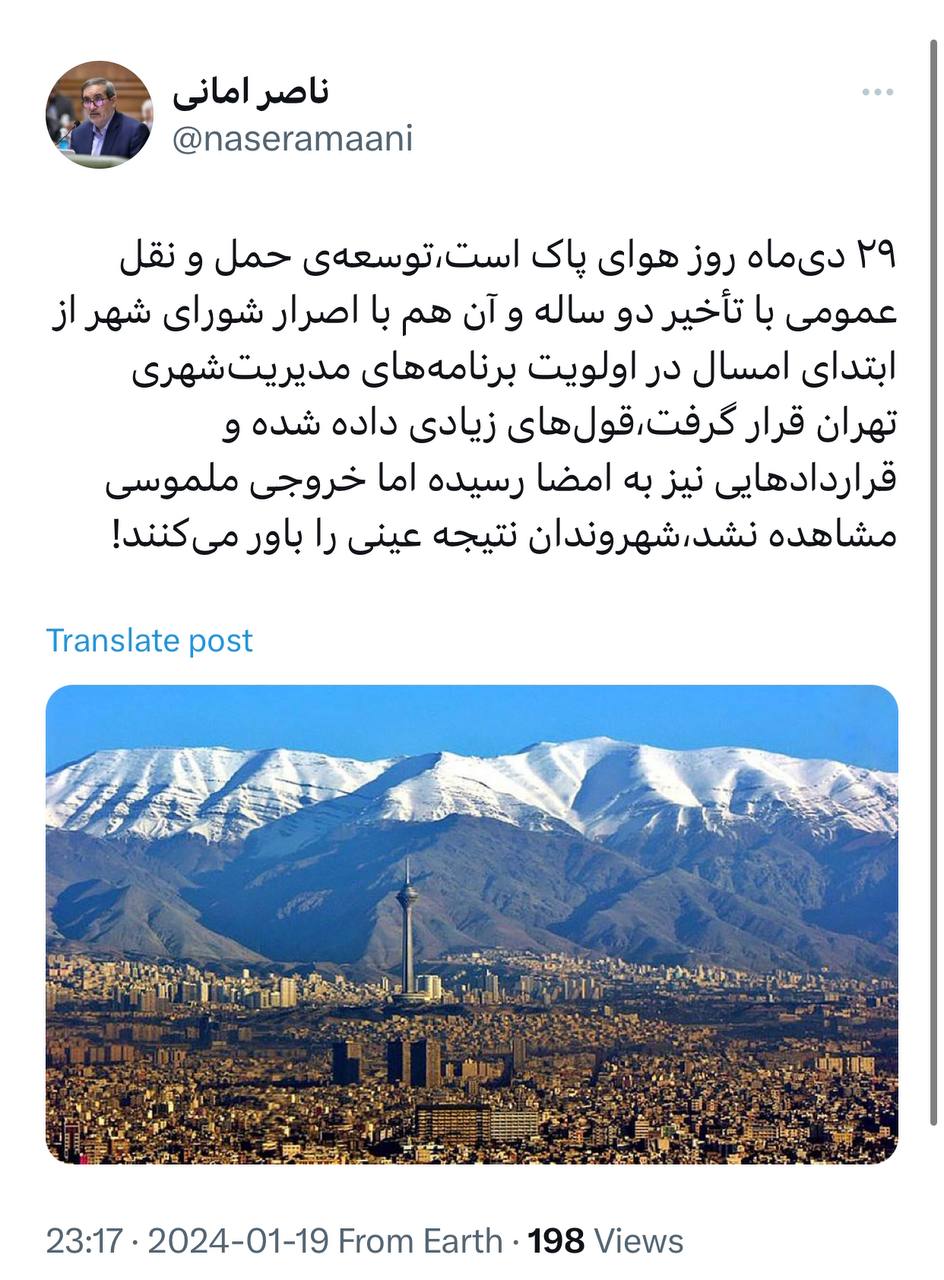Open the Tehran skyline photo in the post
944x1280 pixels.
(x=471, y=923)
